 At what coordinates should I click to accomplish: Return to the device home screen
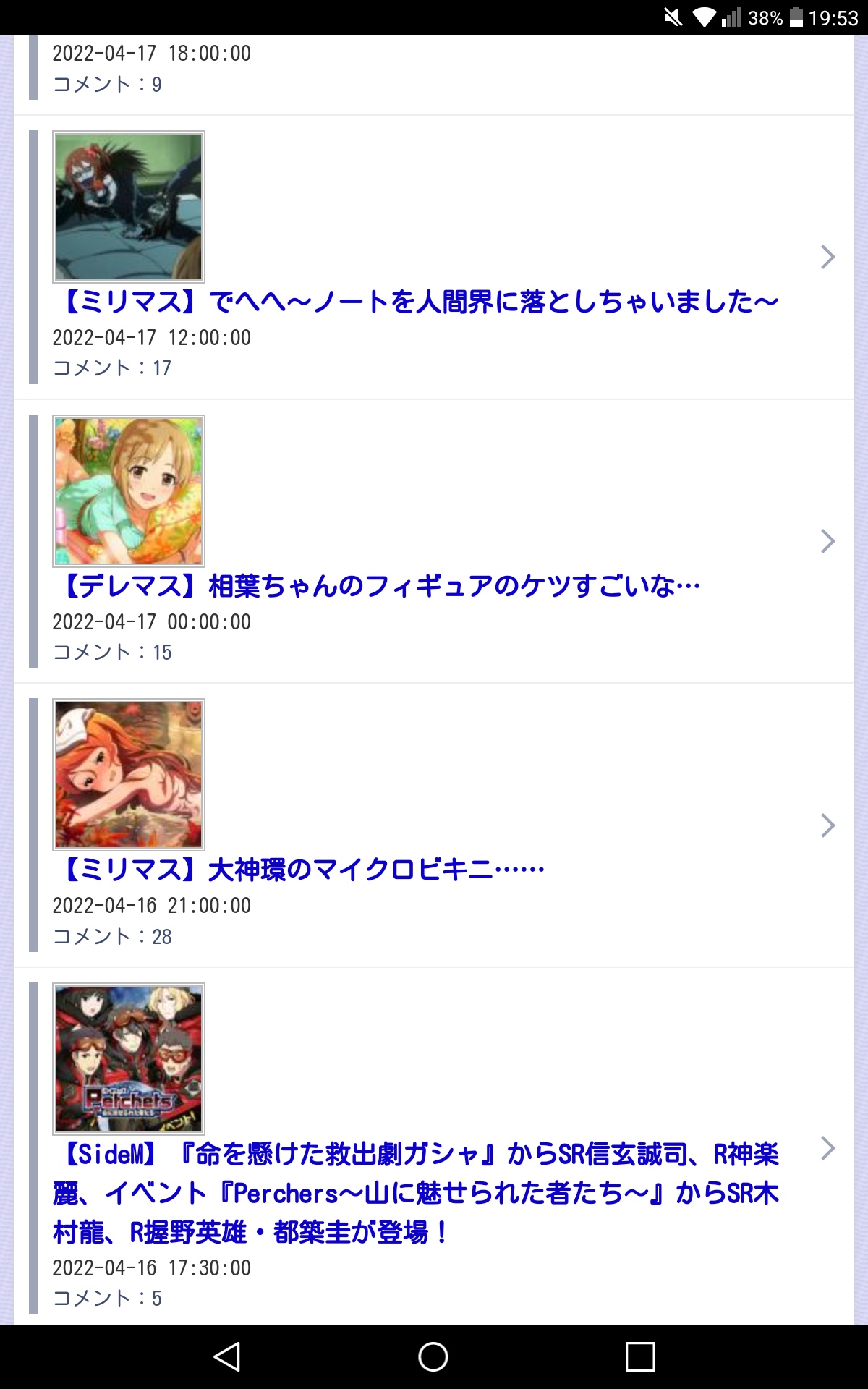tap(433, 1356)
